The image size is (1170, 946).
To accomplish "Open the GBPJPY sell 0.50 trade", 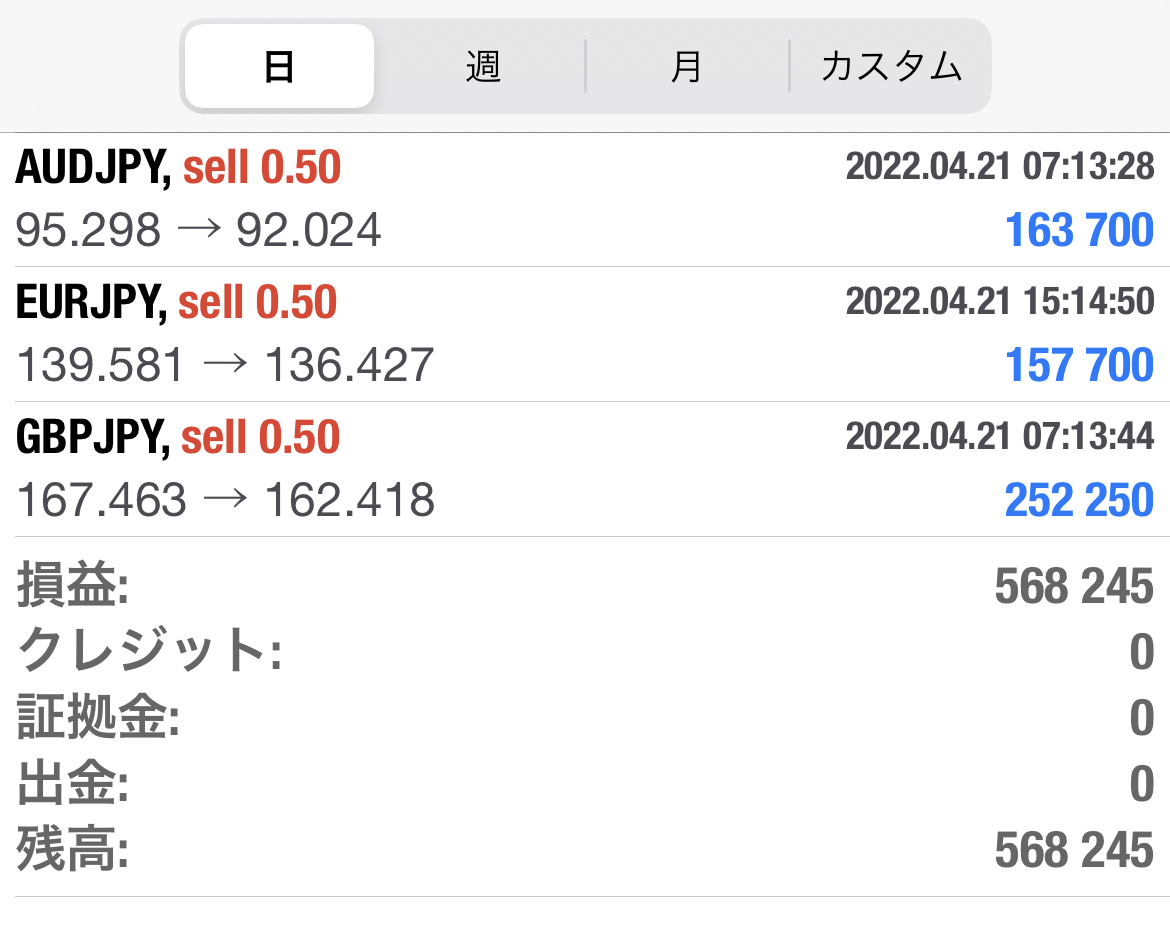I will pyautogui.click(x=585, y=469).
